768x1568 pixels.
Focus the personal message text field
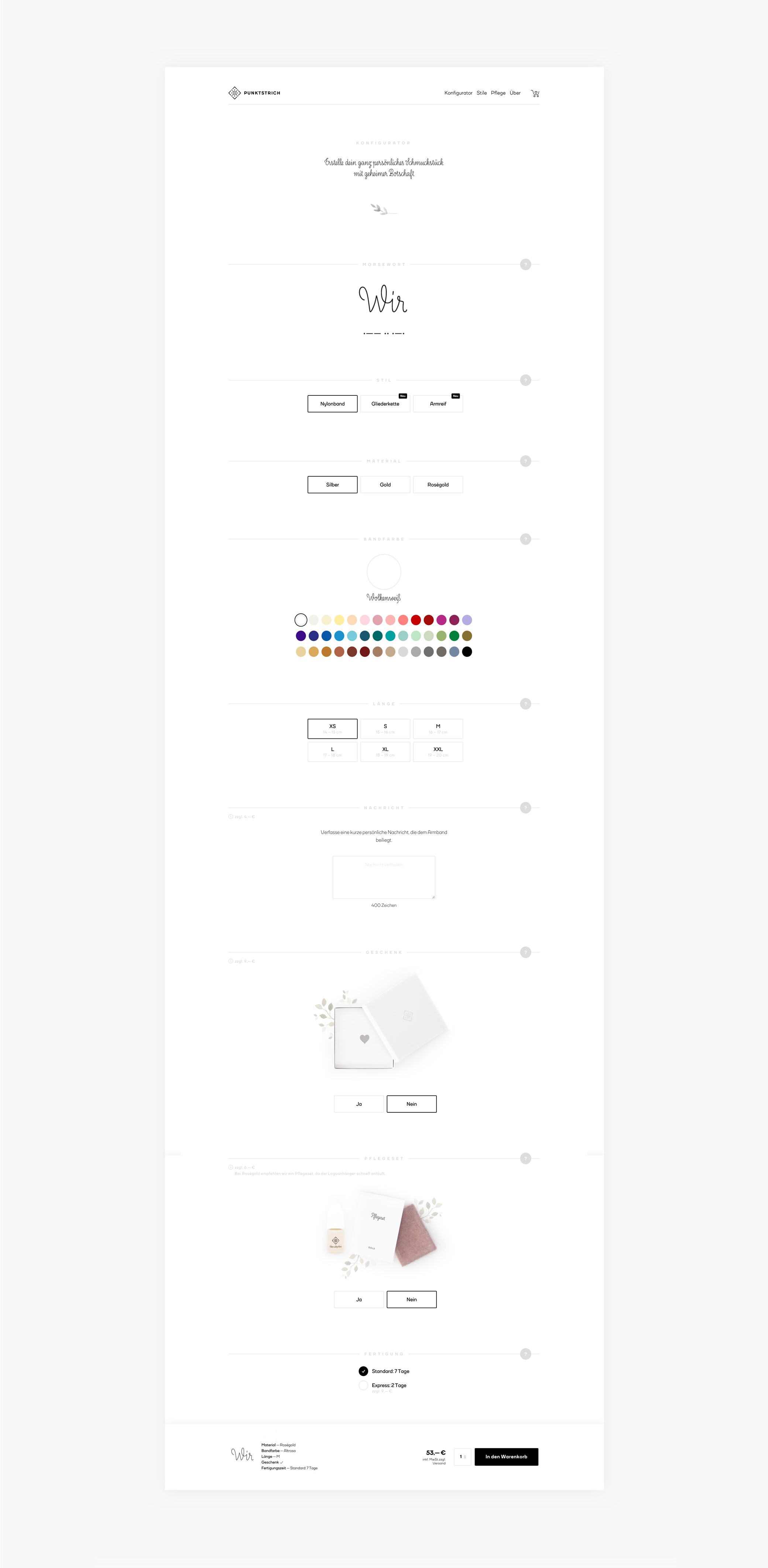tap(383, 877)
